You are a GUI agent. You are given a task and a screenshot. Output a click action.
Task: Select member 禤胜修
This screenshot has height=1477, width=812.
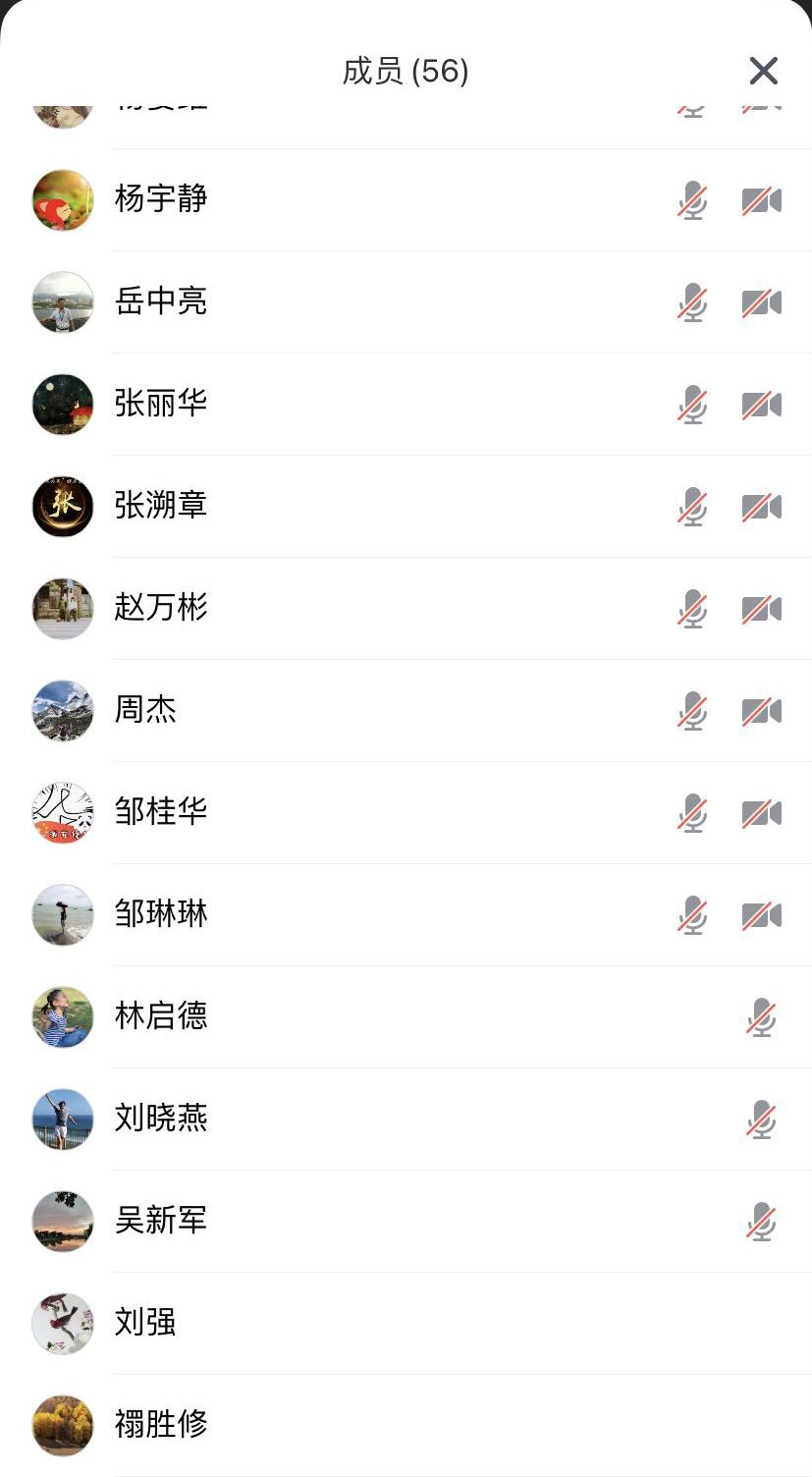(161, 1425)
